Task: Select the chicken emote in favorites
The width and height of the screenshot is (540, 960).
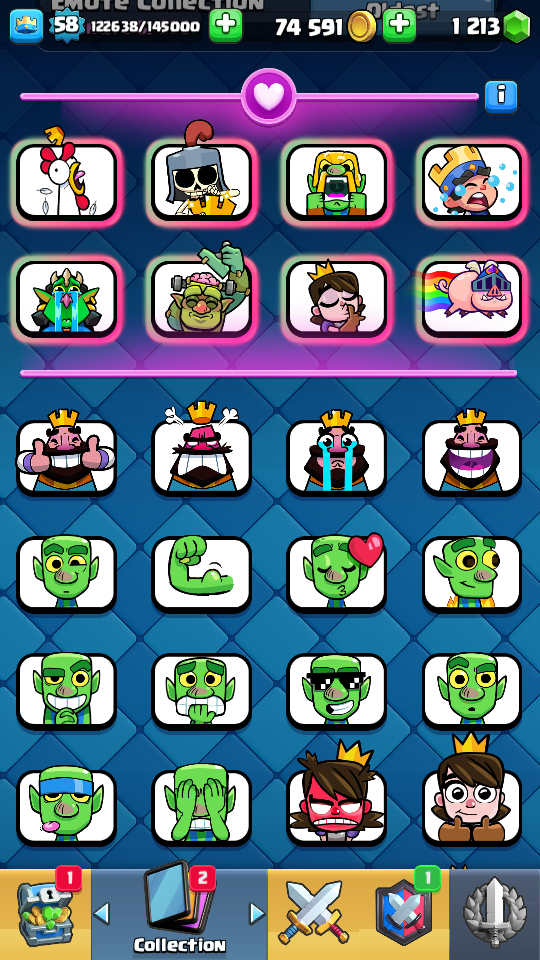Action: tap(66, 181)
